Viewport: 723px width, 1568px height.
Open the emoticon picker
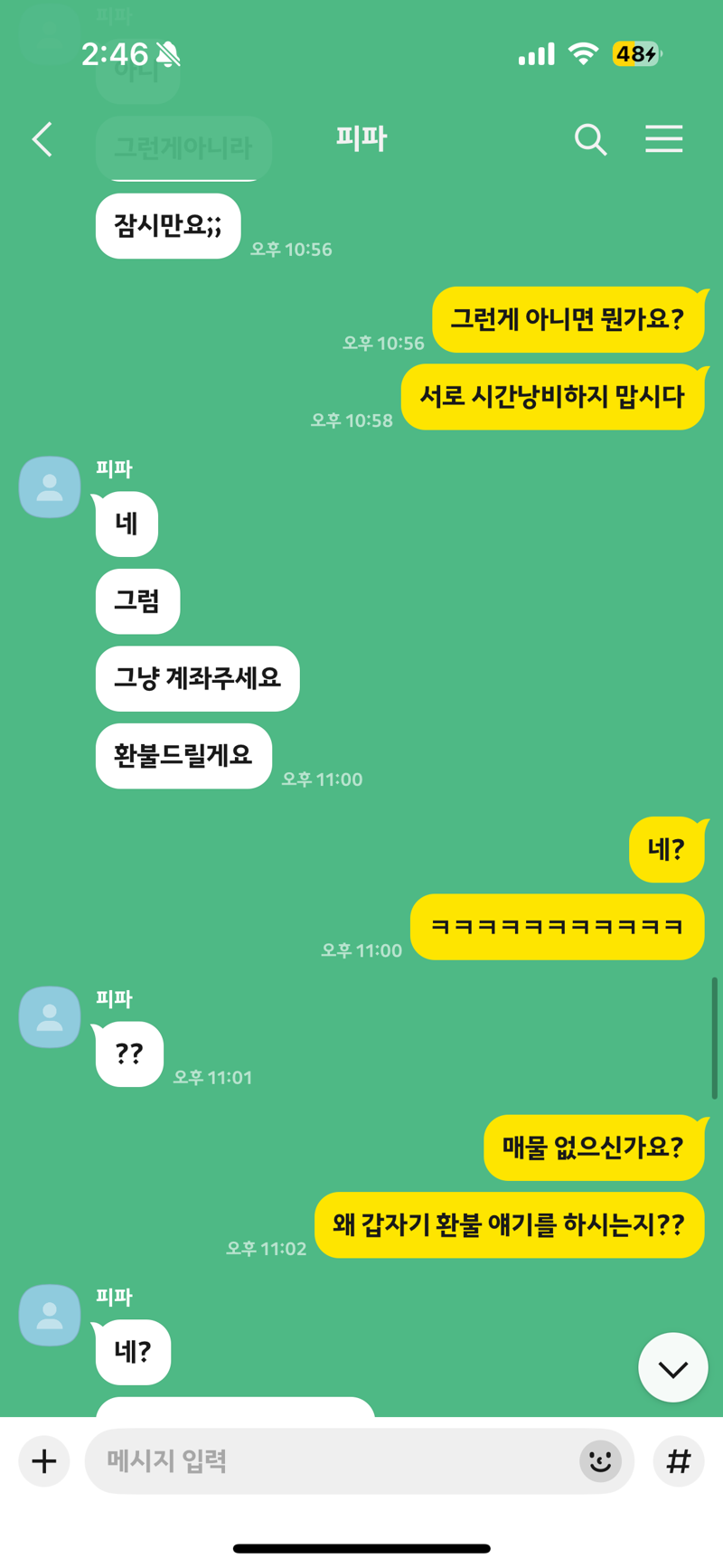[600, 1460]
